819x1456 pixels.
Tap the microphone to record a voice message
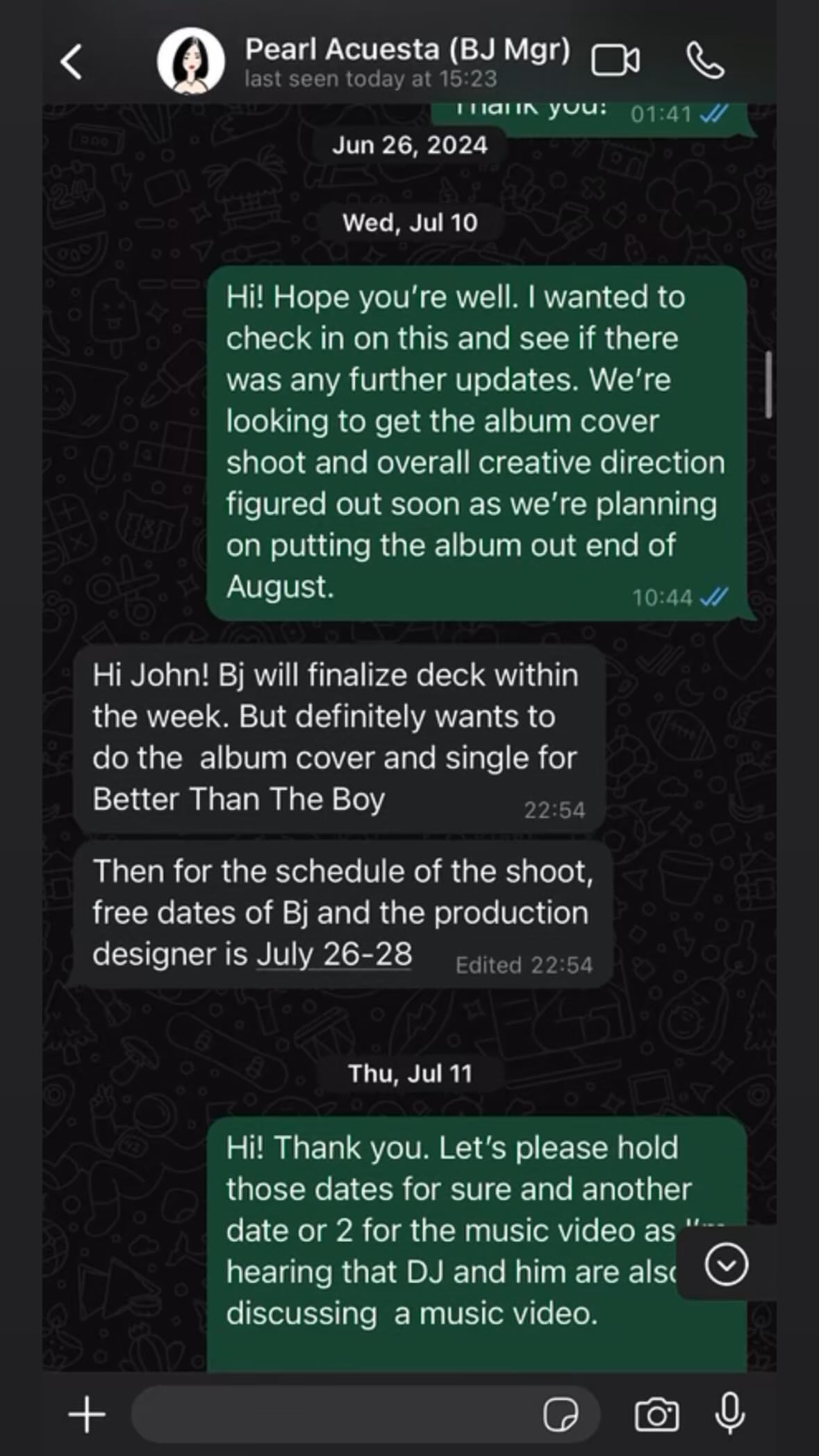tap(730, 1414)
